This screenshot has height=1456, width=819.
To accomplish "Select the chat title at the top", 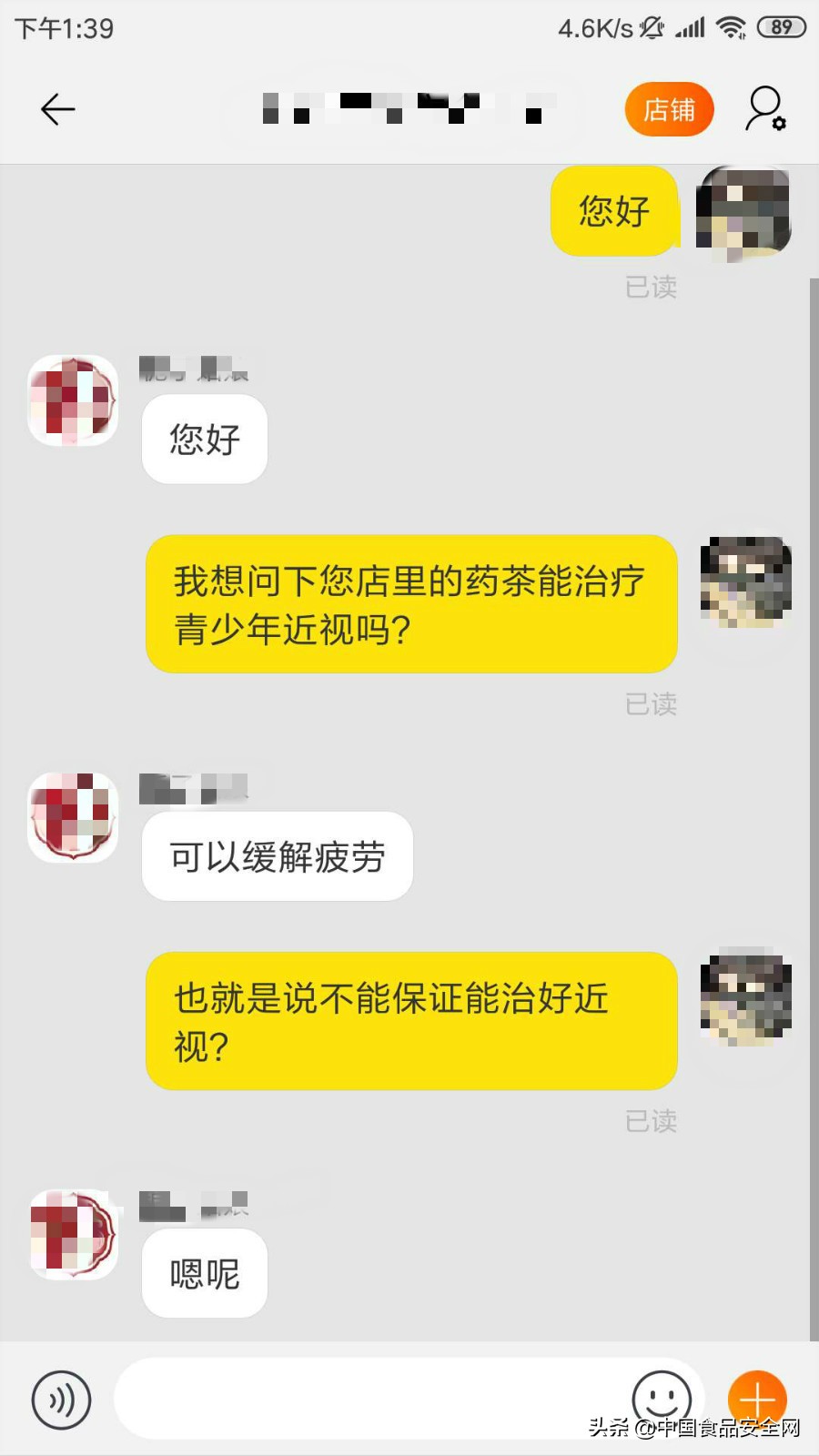I will point(405,108).
